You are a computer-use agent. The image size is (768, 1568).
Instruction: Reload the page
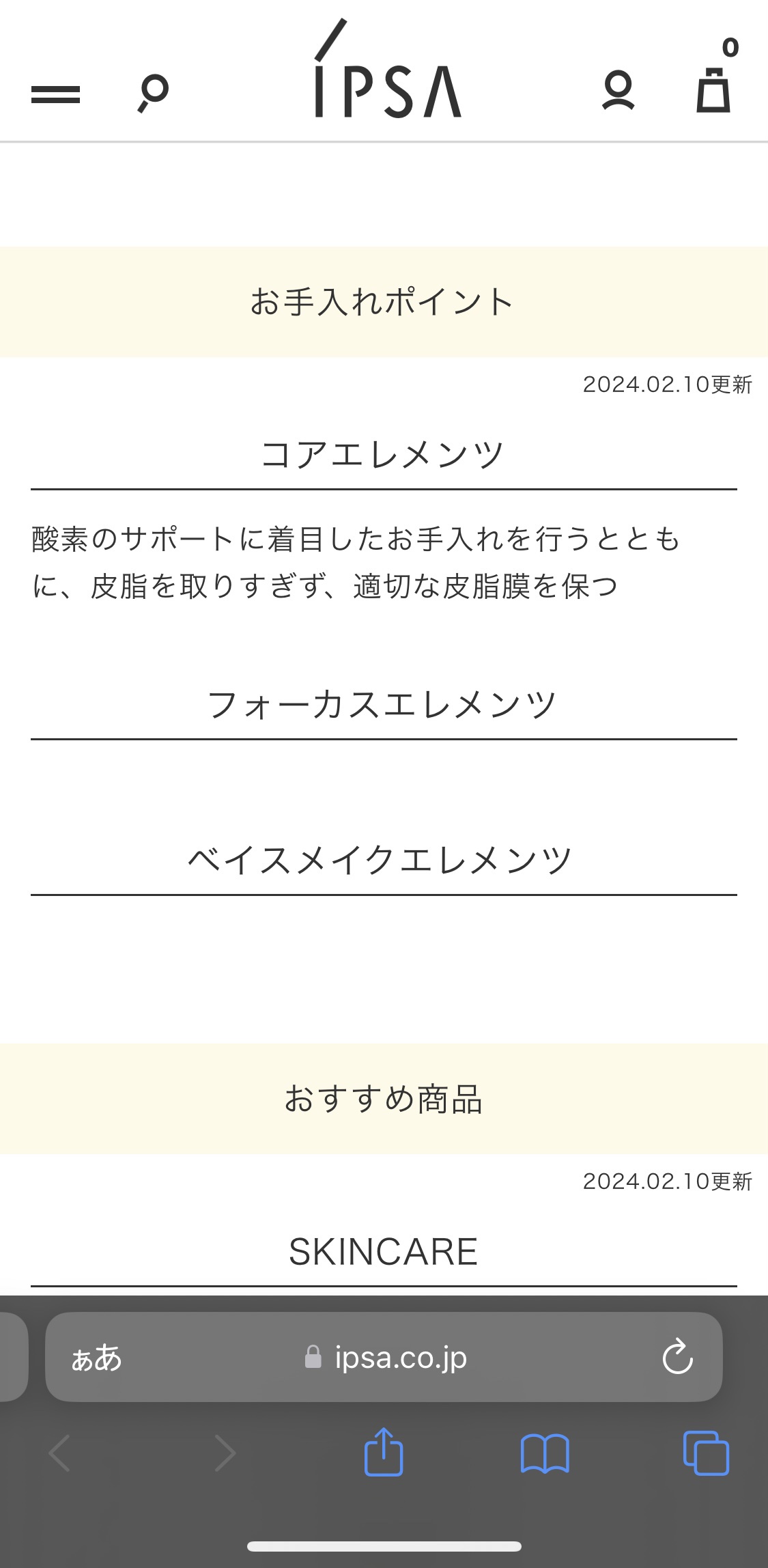click(677, 1356)
